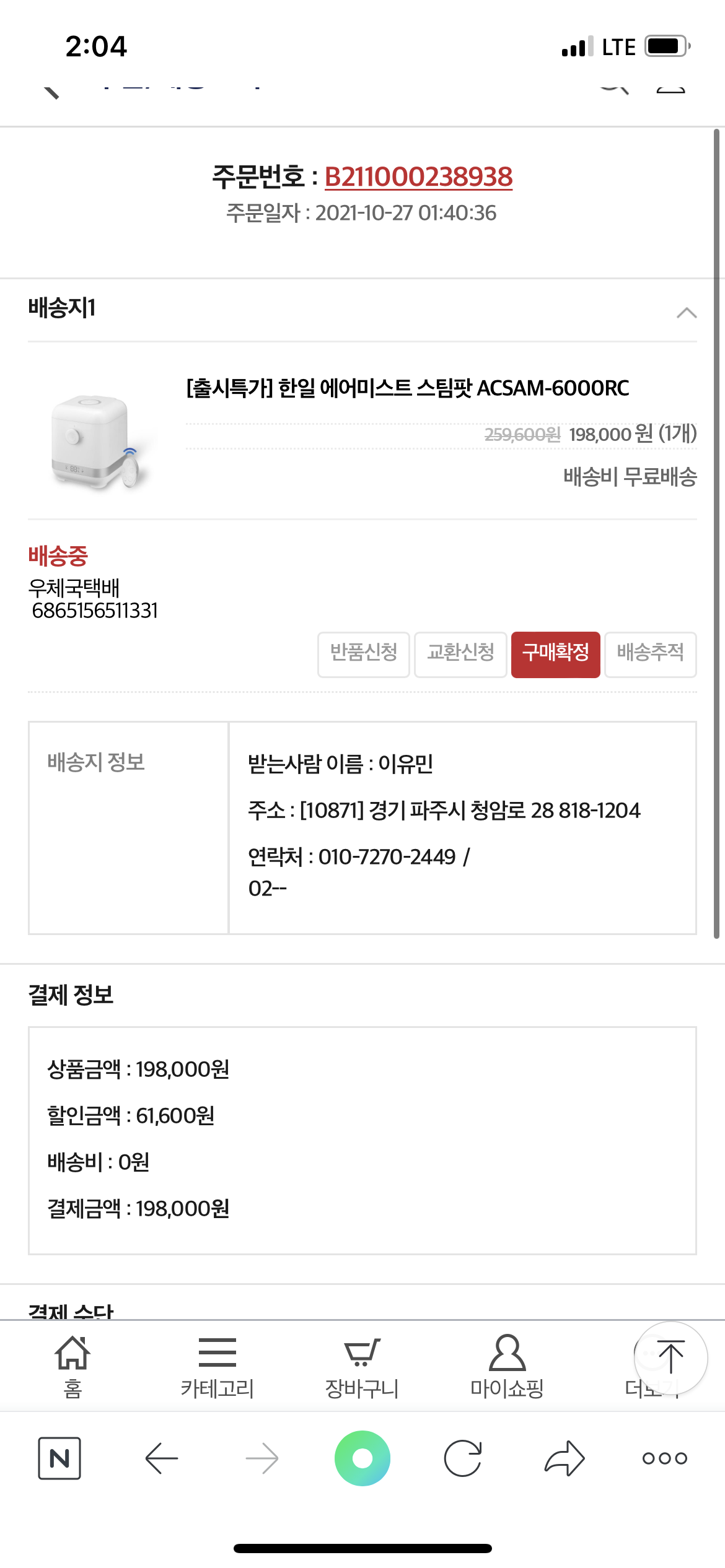725x1568 pixels.
Task: Open order number link B211000238938
Action: click(x=418, y=177)
